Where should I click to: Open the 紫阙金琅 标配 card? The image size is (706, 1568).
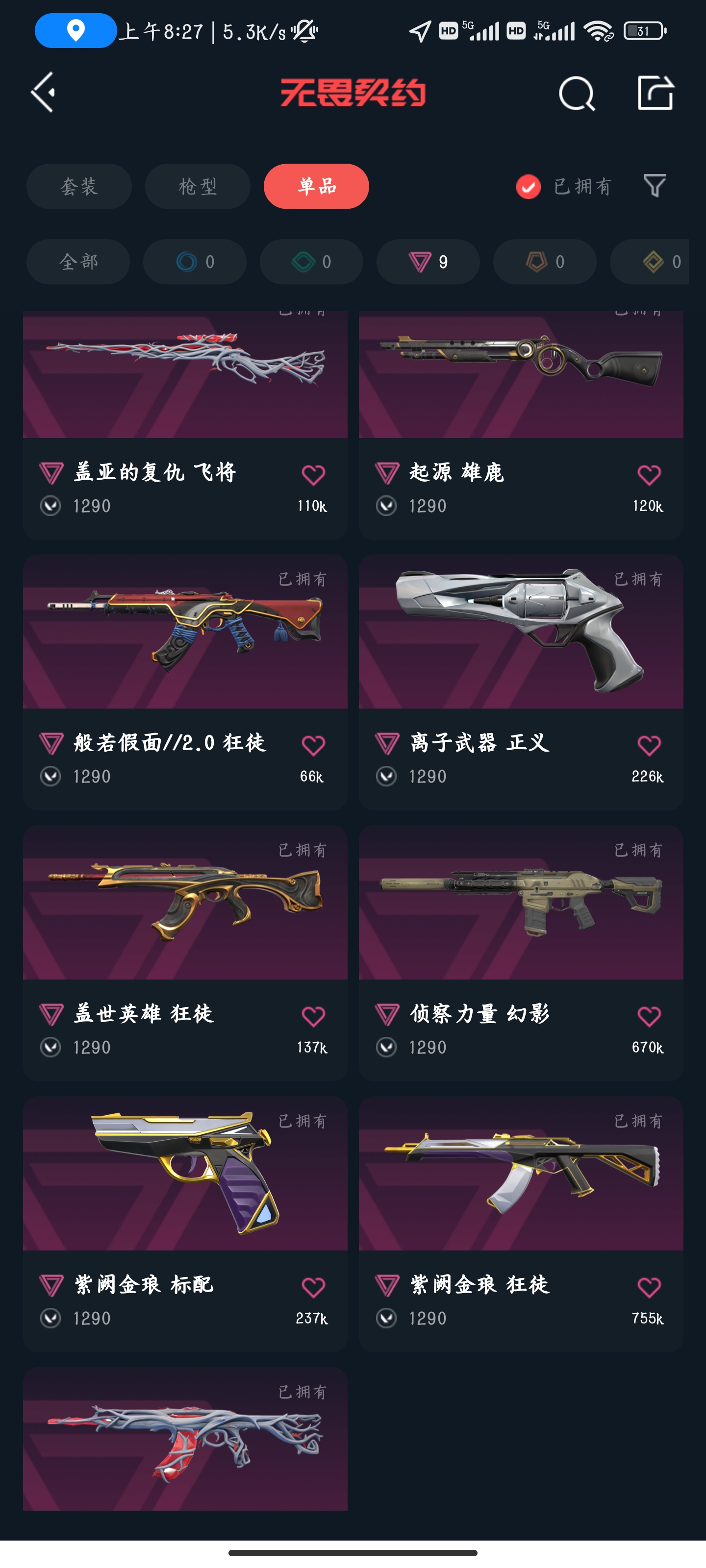click(185, 1224)
